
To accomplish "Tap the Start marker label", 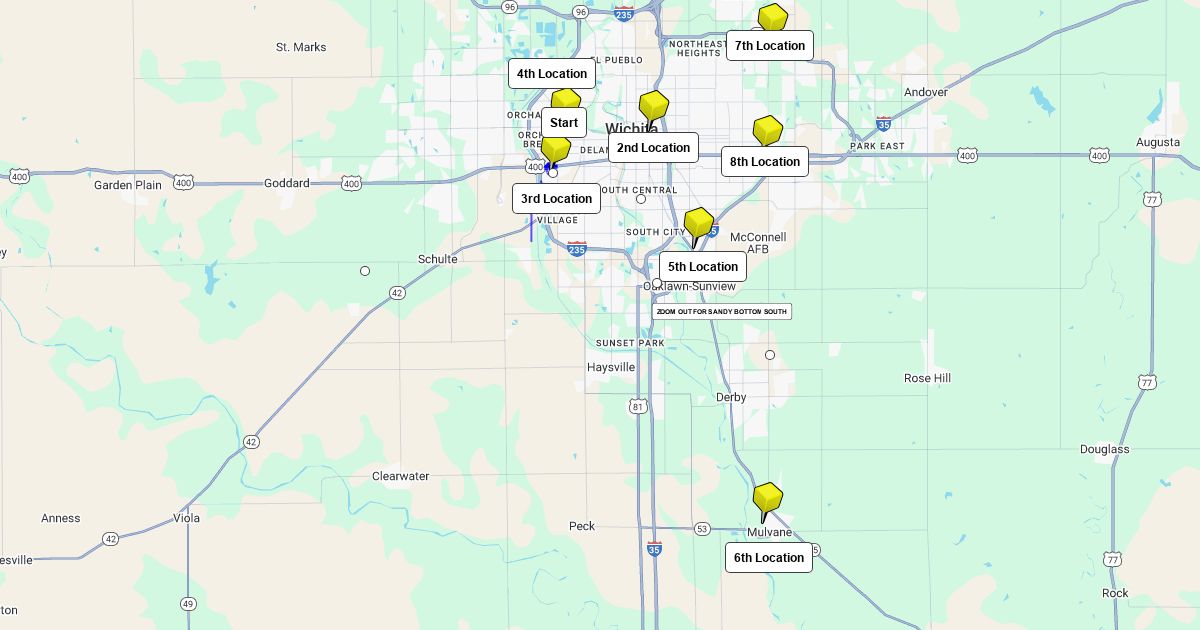I will (x=563, y=123).
